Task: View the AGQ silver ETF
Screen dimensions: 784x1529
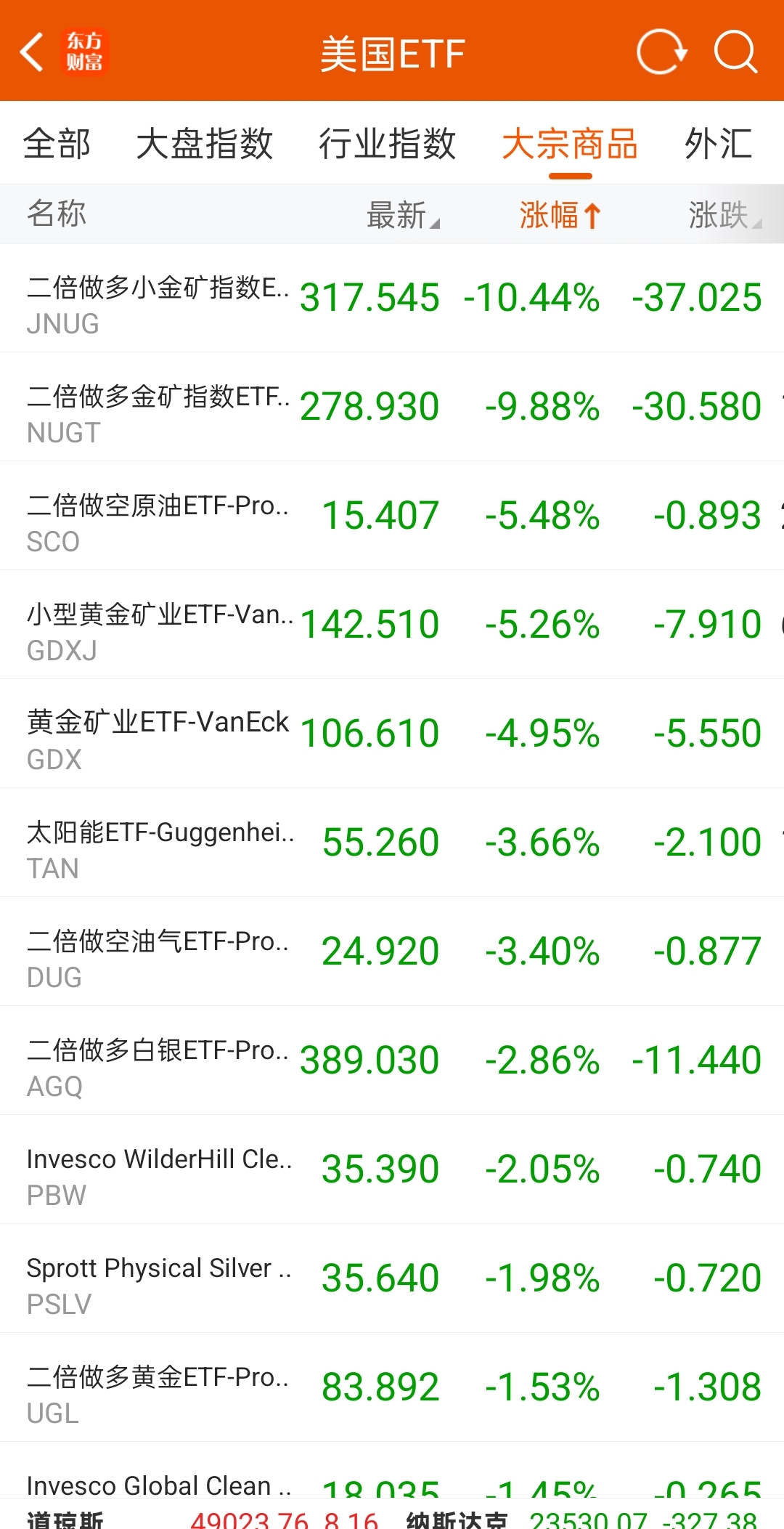Action: (392, 1060)
